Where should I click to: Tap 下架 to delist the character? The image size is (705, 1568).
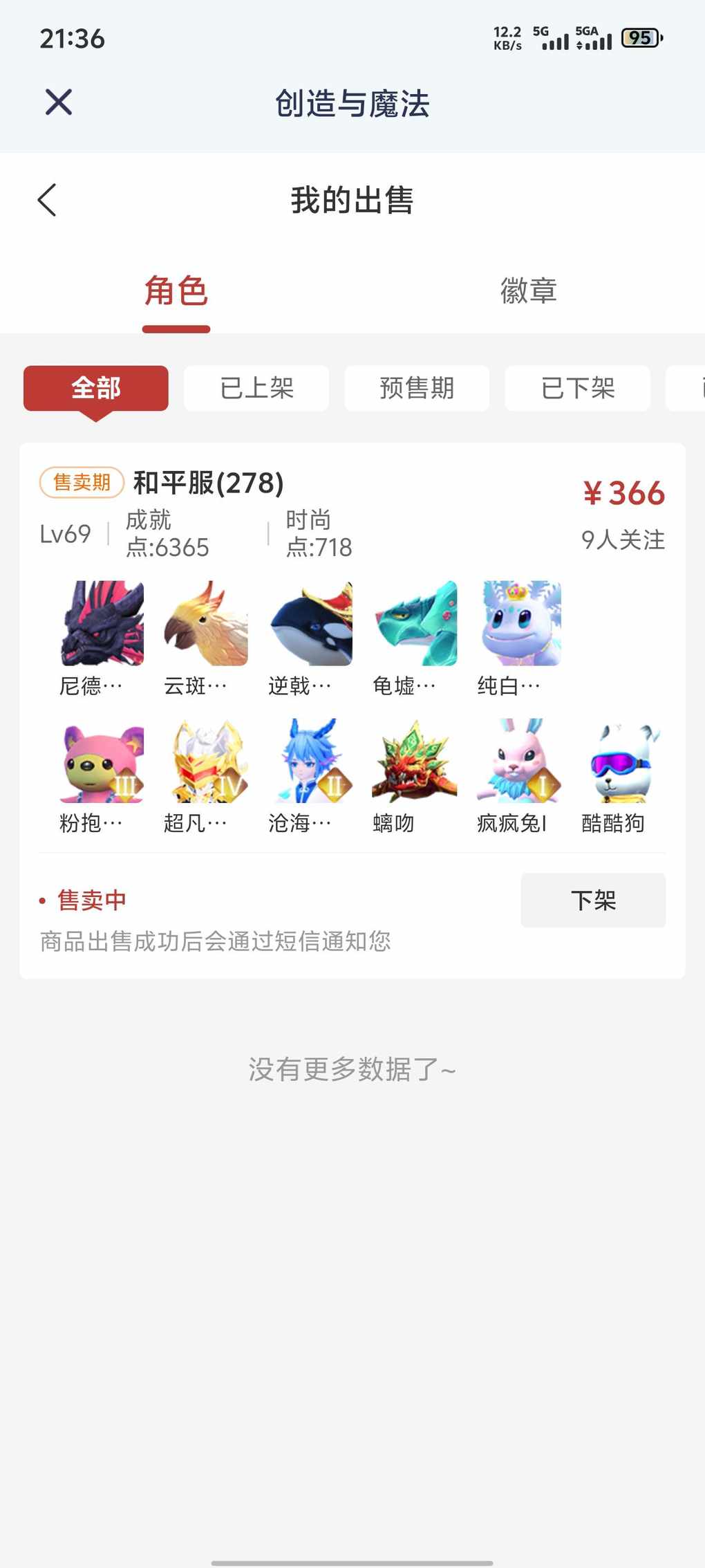pos(593,900)
